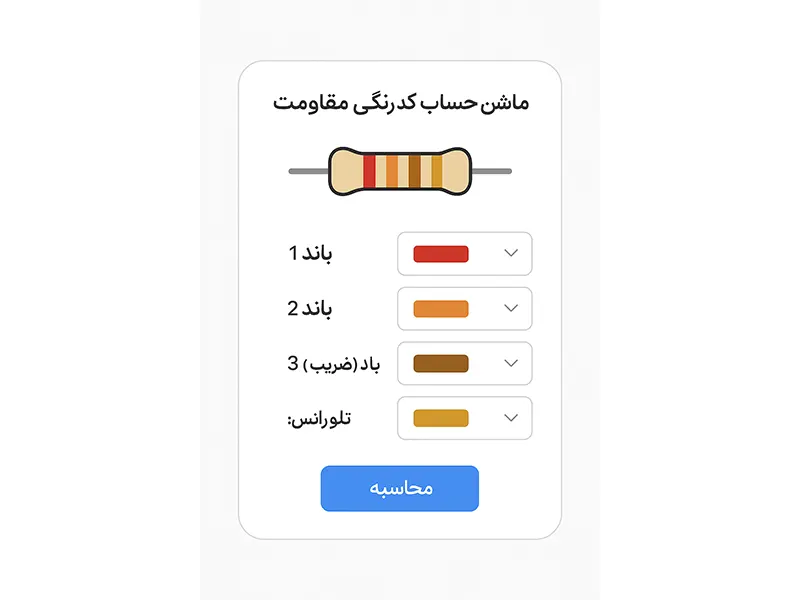This screenshot has height=600, width=800.
Task: Expand the باند 2 color picker
Action: point(465,309)
